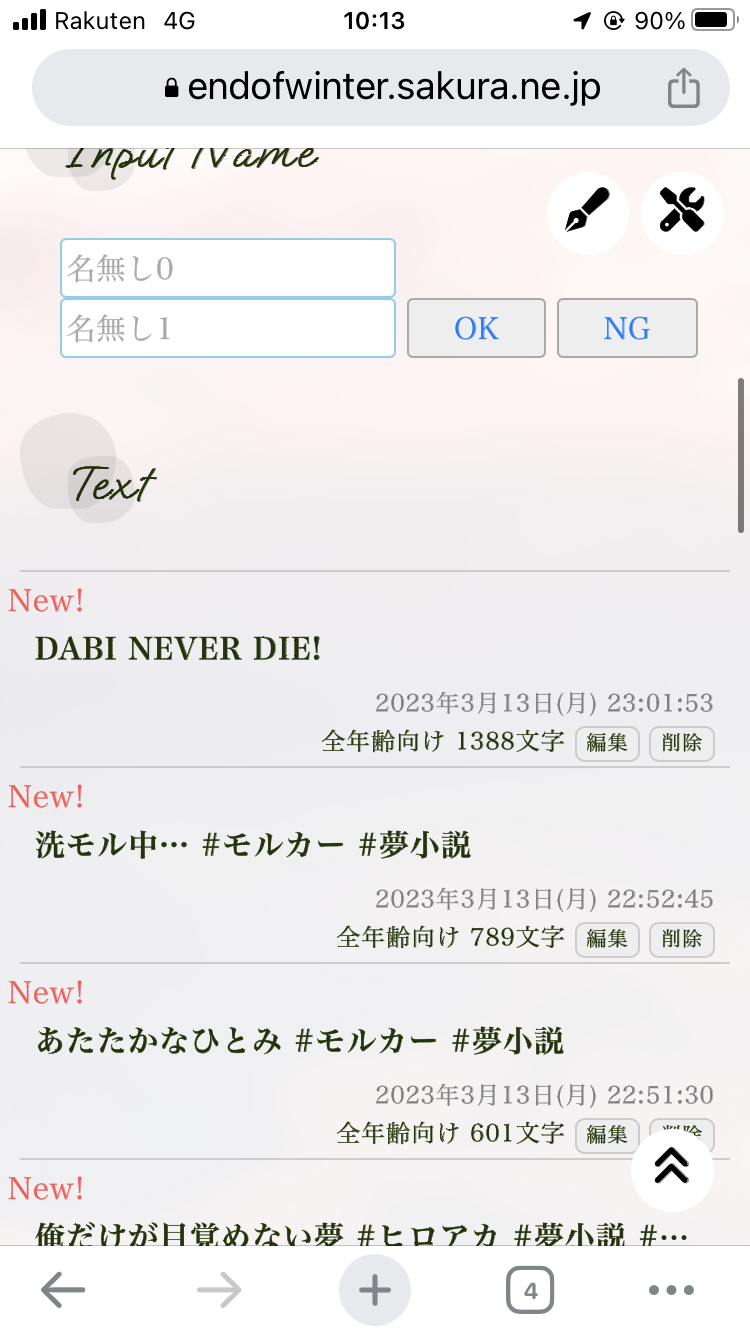750x1334 pixels.
Task: Tap the NG button
Action: point(627,328)
